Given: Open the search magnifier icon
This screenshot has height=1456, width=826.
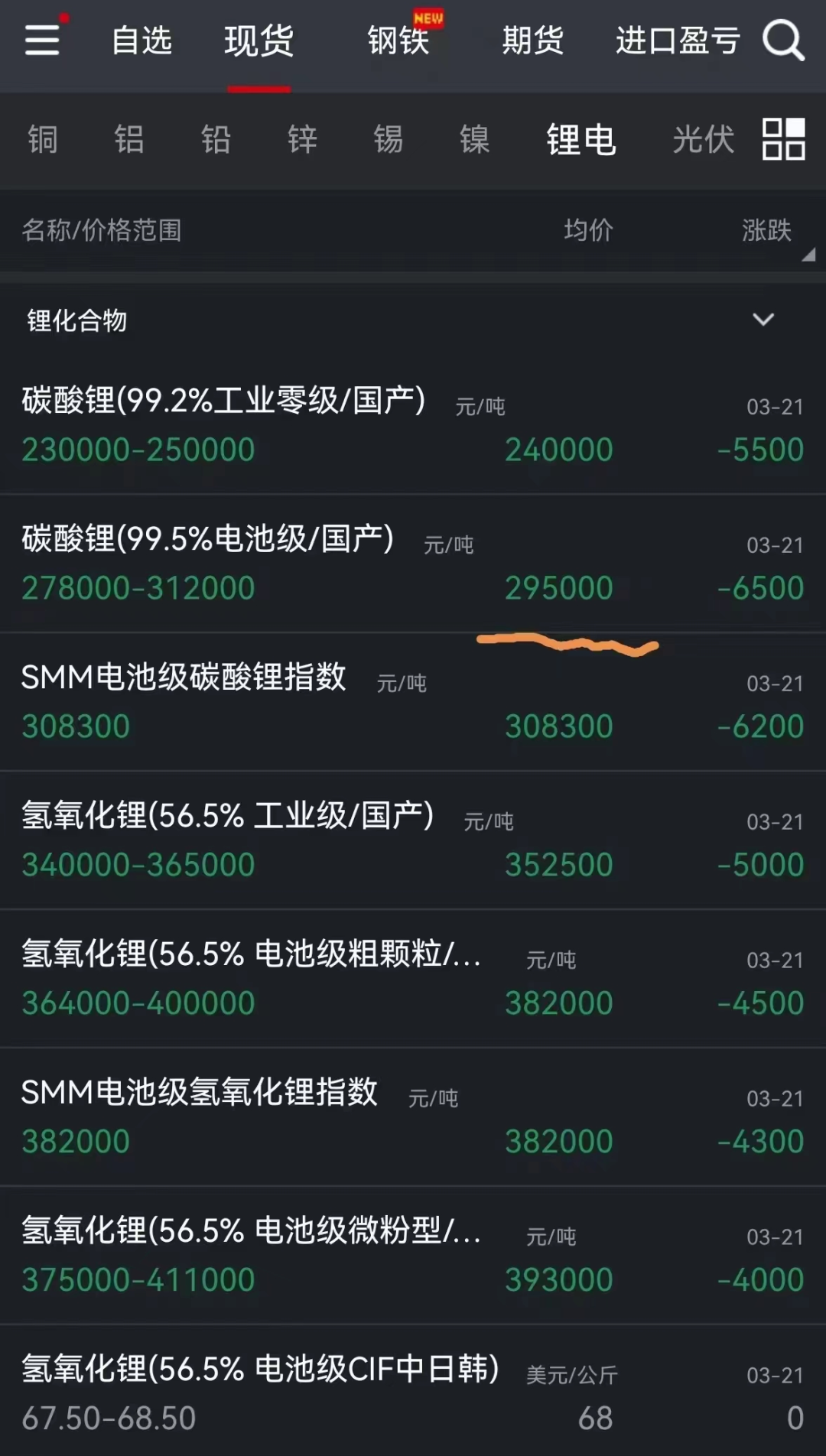Looking at the screenshot, I should [783, 39].
